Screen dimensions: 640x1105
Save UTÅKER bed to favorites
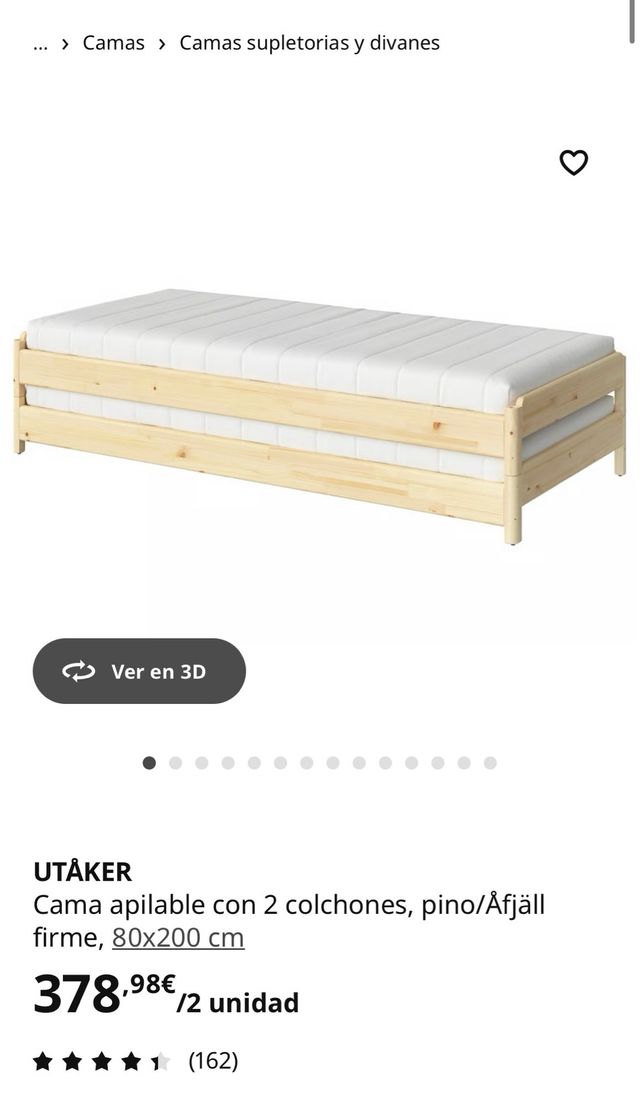573,162
